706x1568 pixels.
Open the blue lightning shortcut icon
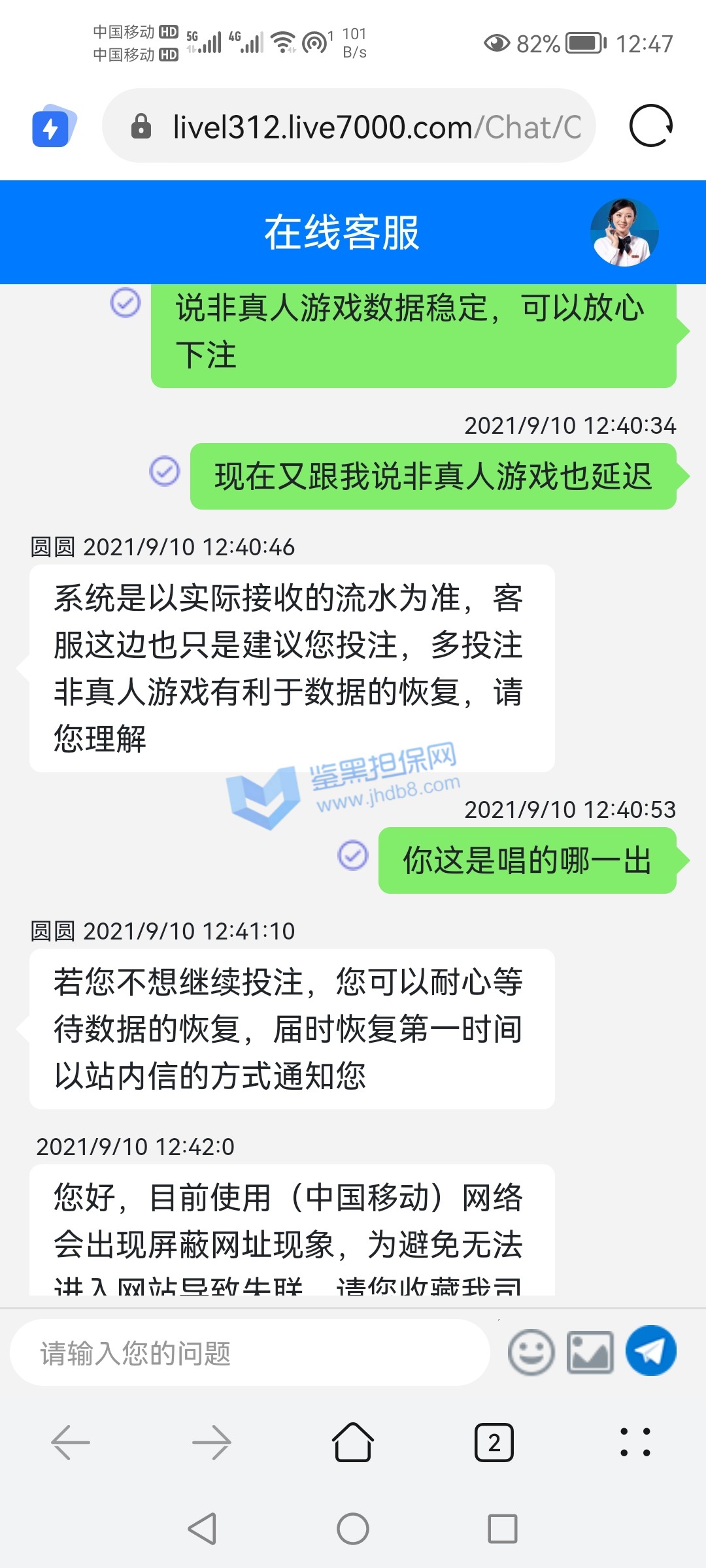[53, 127]
